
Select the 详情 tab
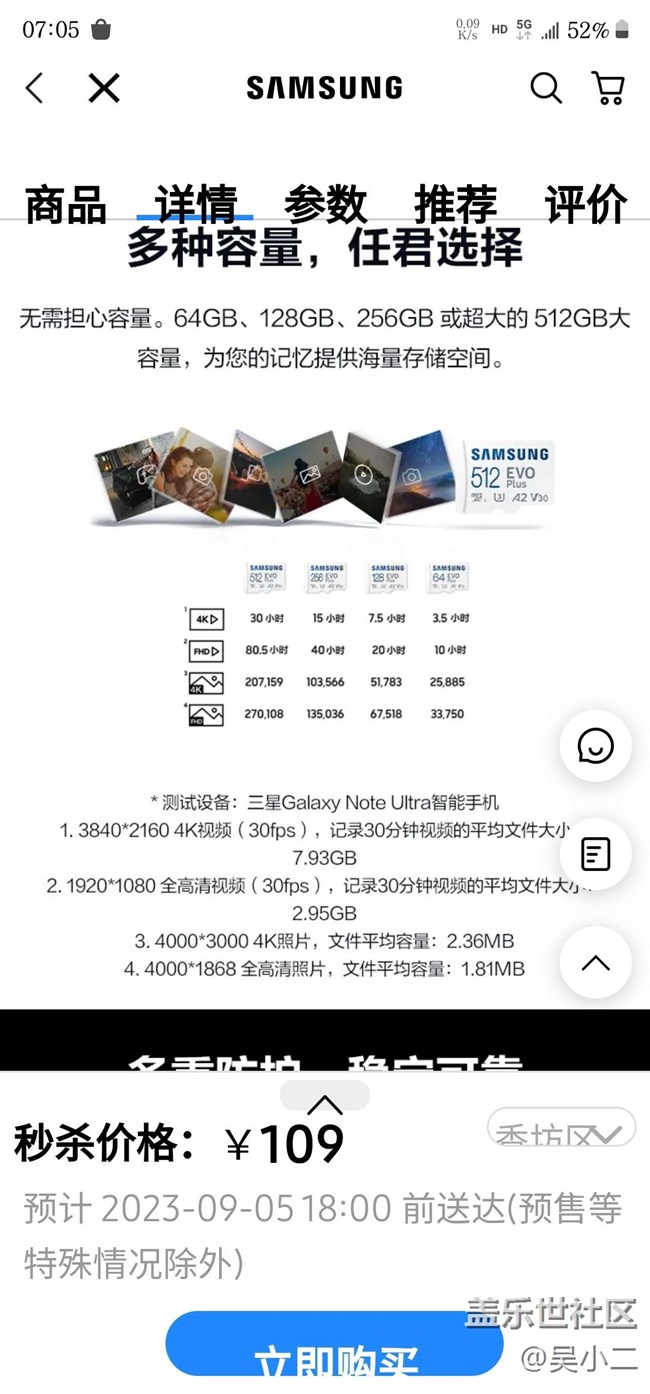[x=195, y=204]
